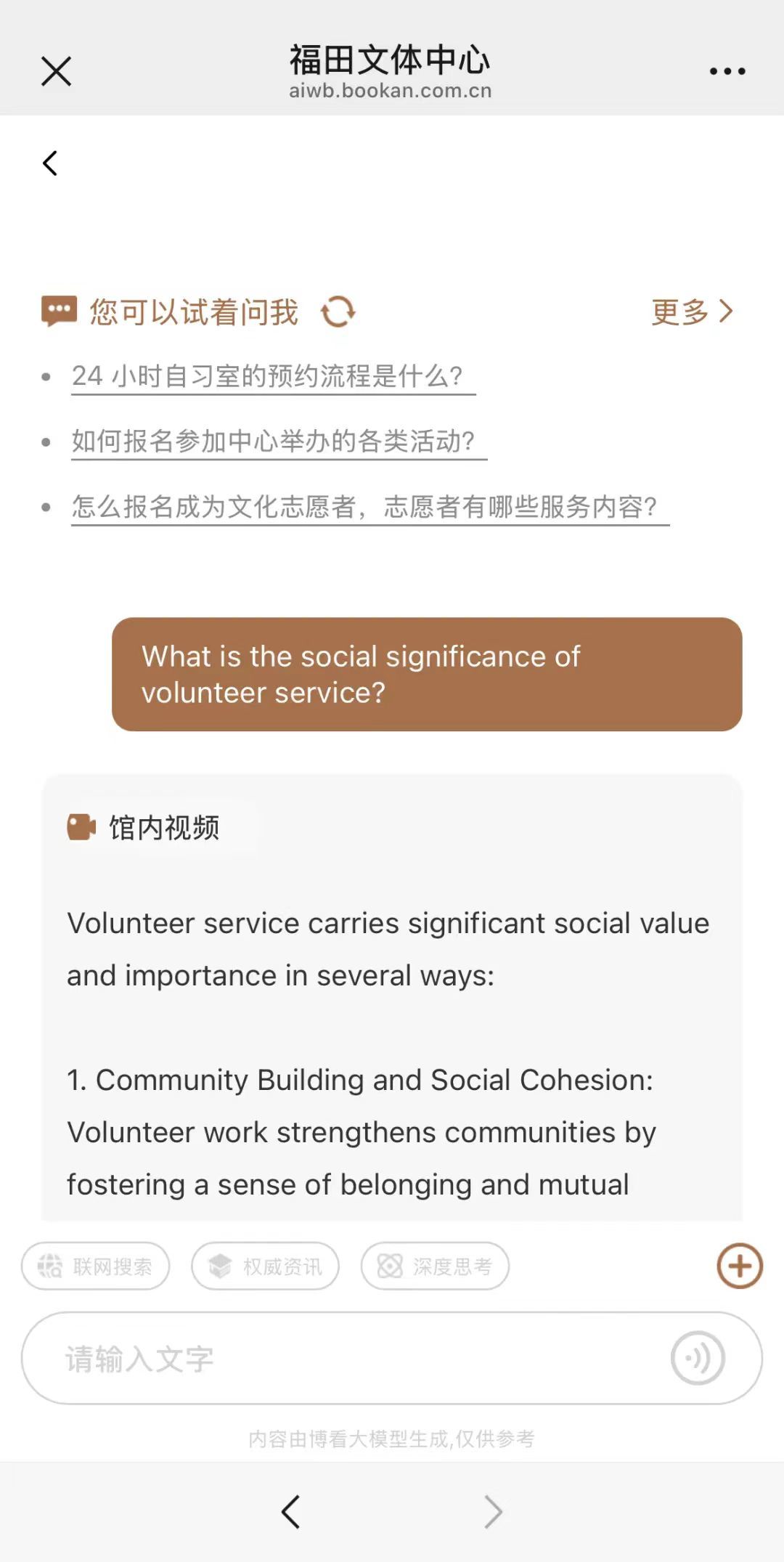
Task: Open the three-dot overflow menu
Action: pos(727,71)
